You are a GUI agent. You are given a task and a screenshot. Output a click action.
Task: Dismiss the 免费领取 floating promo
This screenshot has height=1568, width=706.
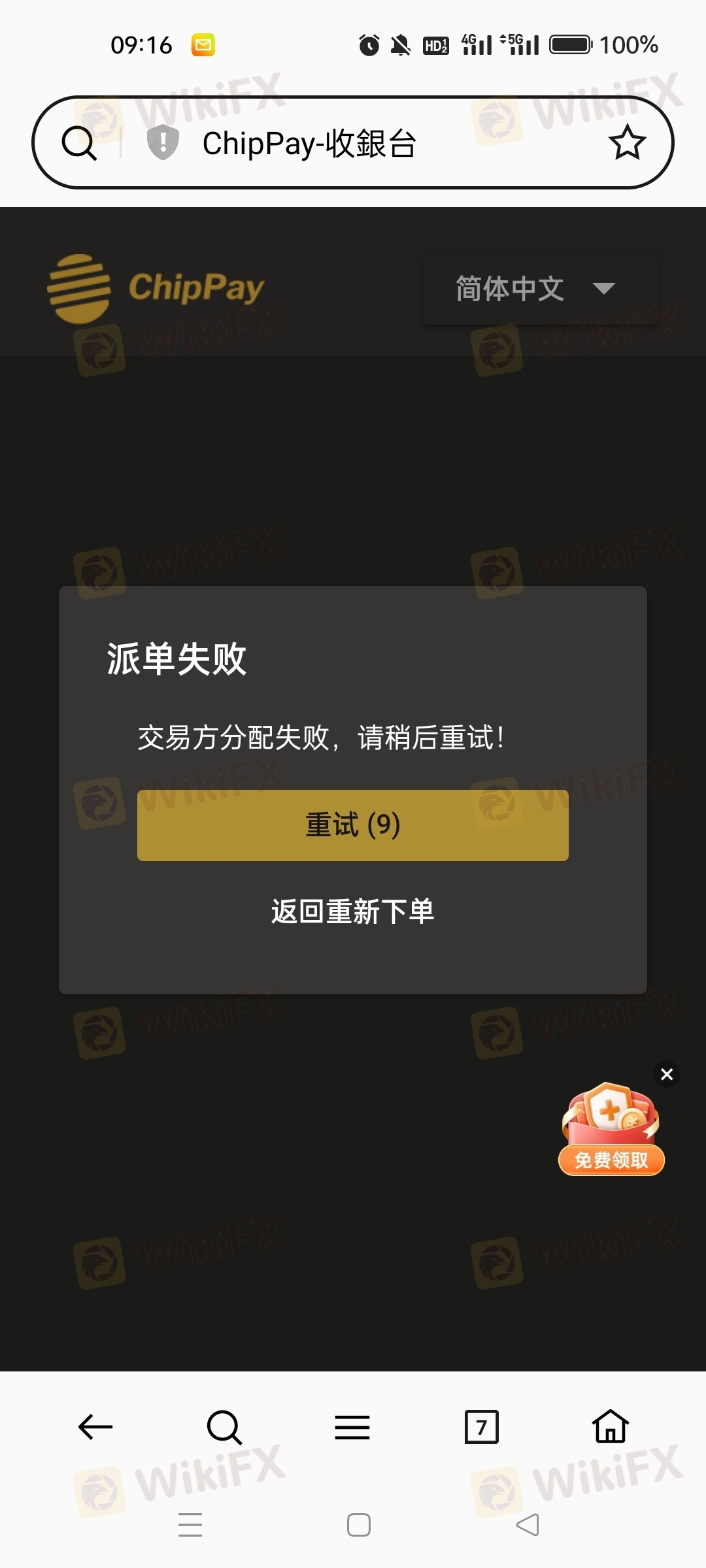(667, 1074)
